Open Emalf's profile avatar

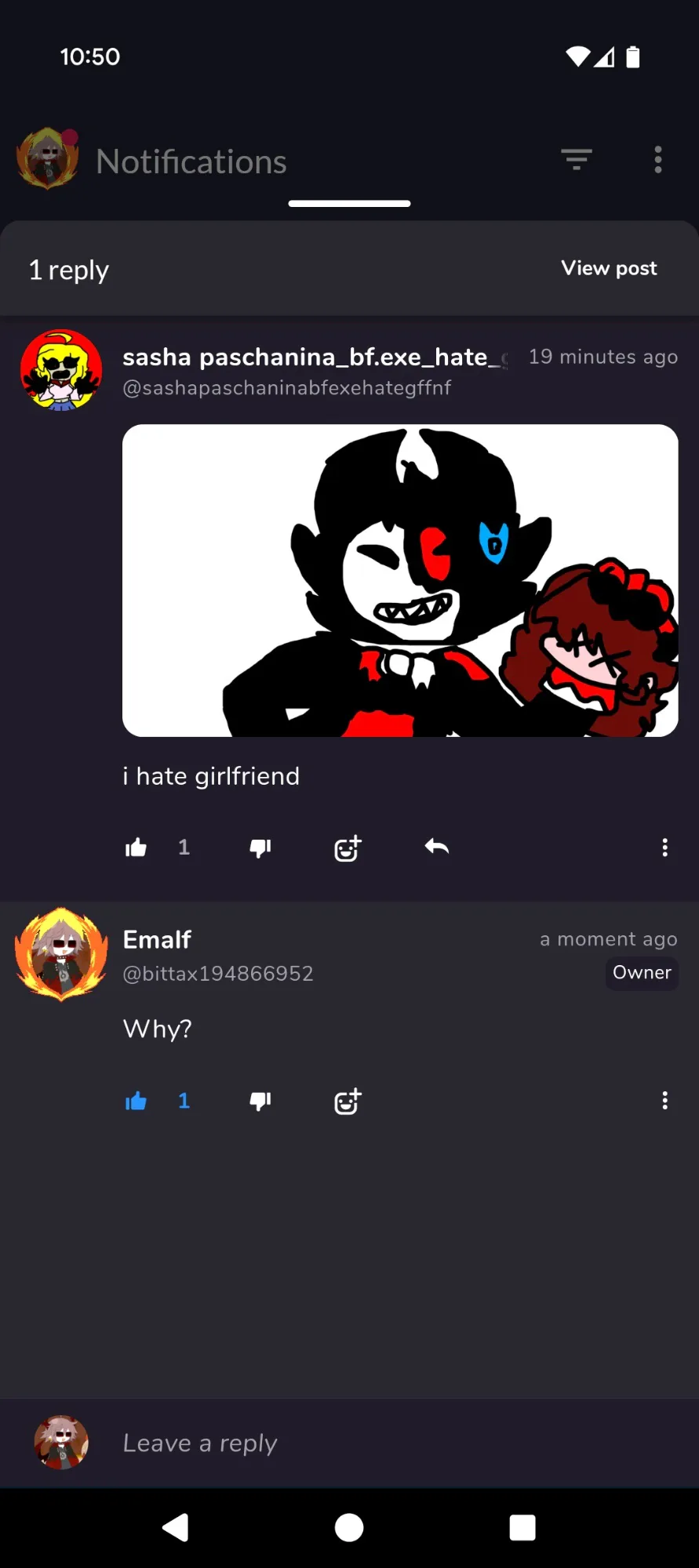tap(61, 954)
